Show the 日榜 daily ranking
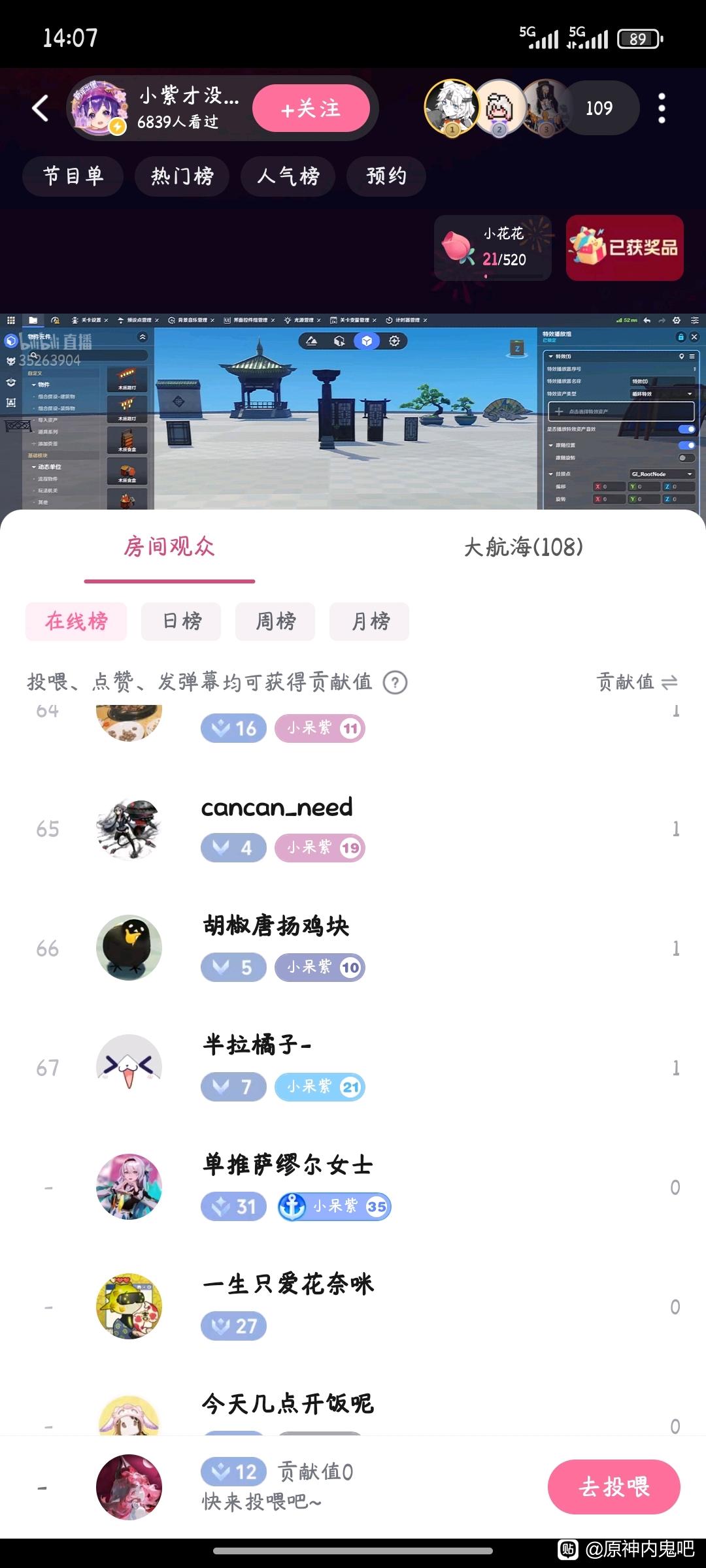Screen dimensions: 706x1568 pyautogui.click(x=181, y=621)
